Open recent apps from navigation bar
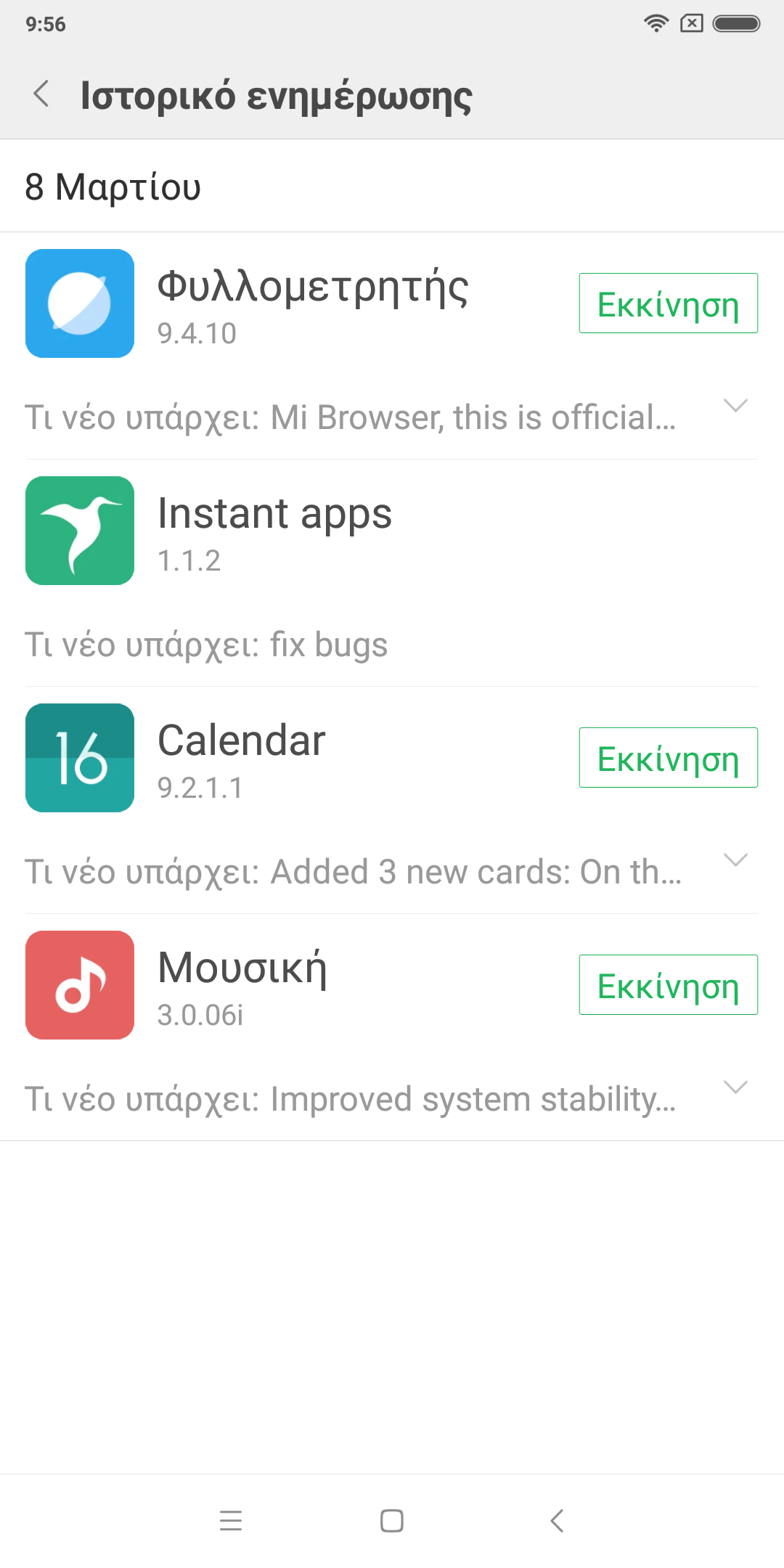784x1568 pixels. click(231, 1521)
